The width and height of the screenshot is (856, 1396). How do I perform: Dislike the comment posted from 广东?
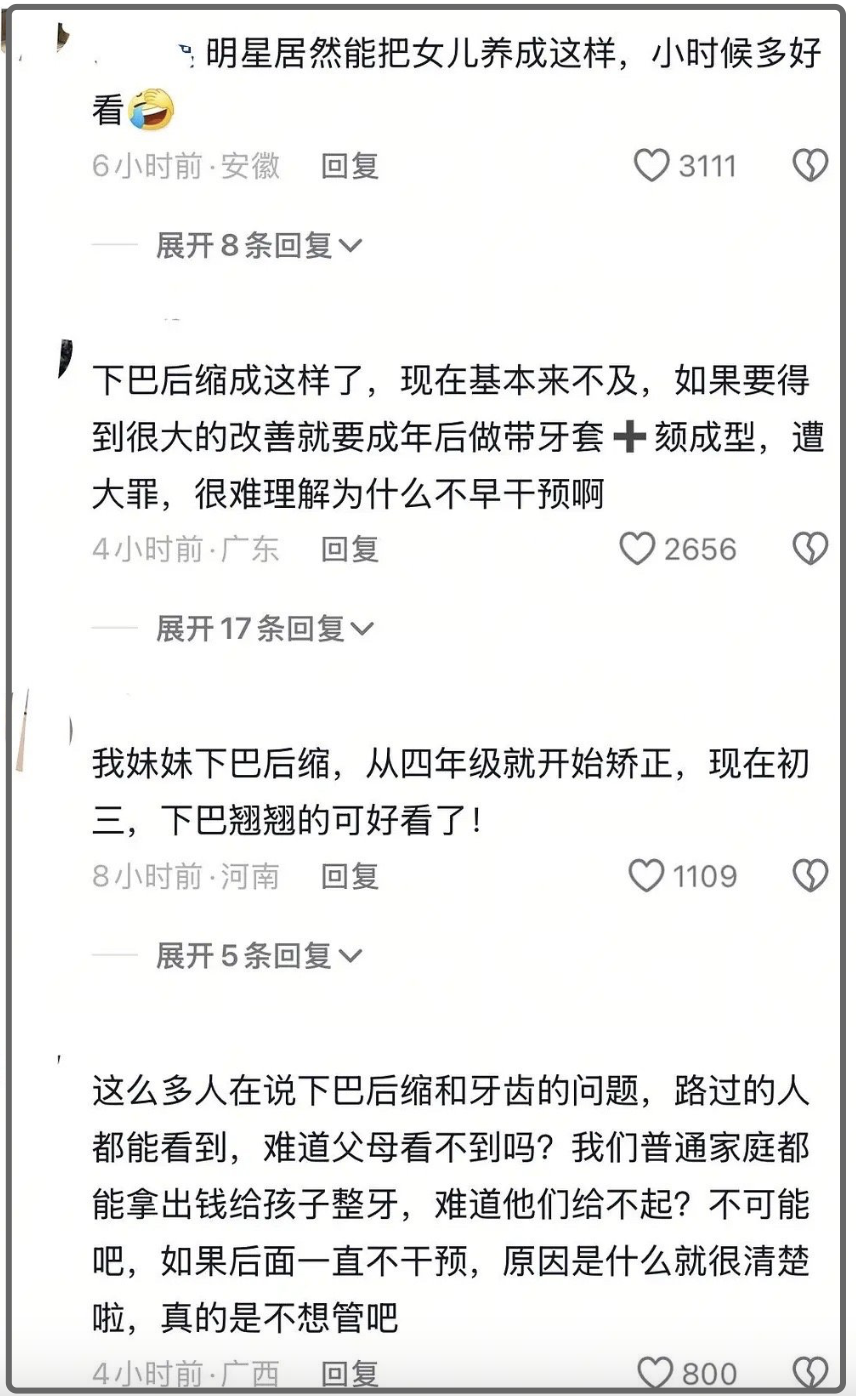[x=810, y=548]
